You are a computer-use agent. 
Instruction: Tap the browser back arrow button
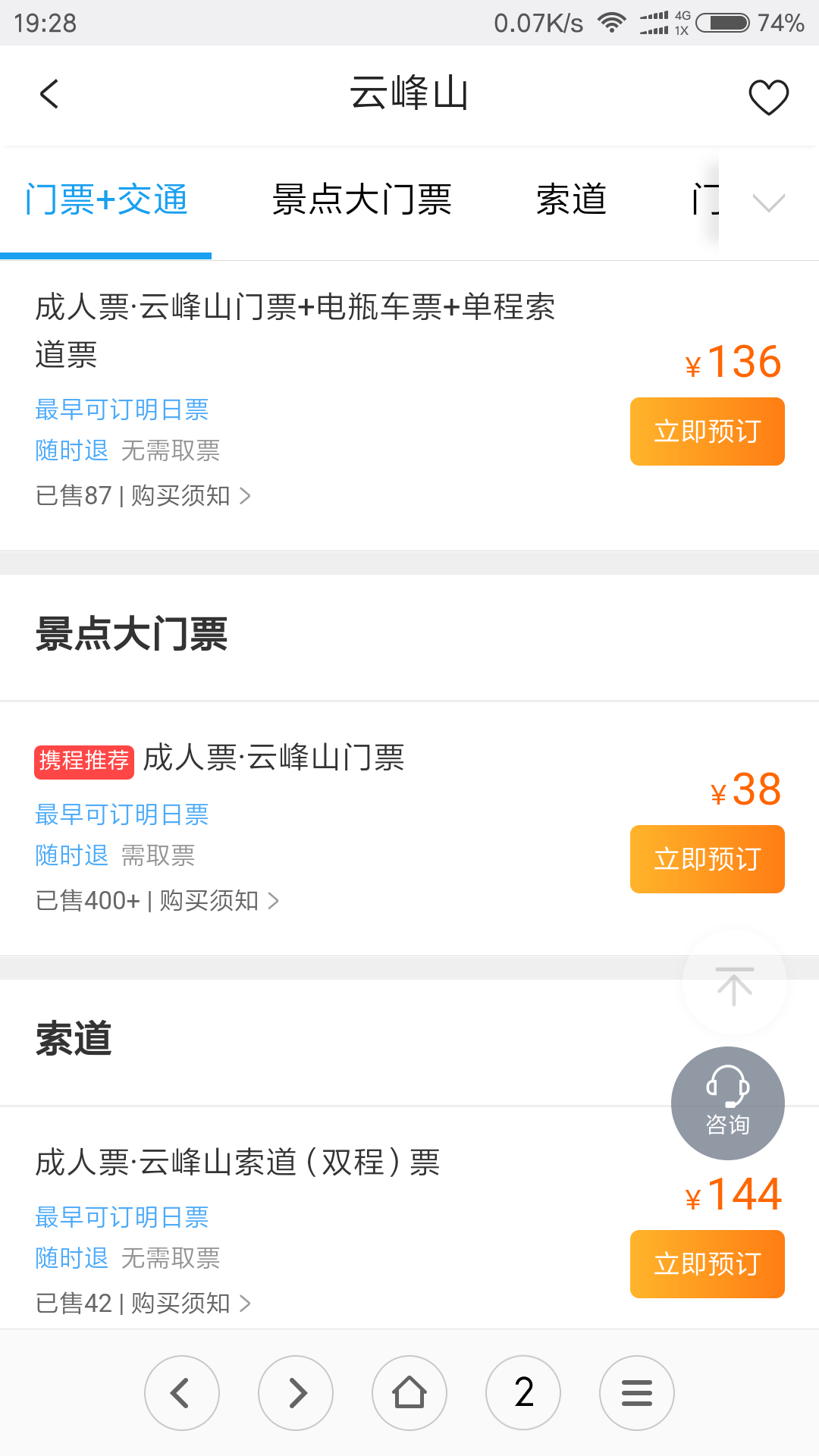pyautogui.click(x=182, y=1393)
